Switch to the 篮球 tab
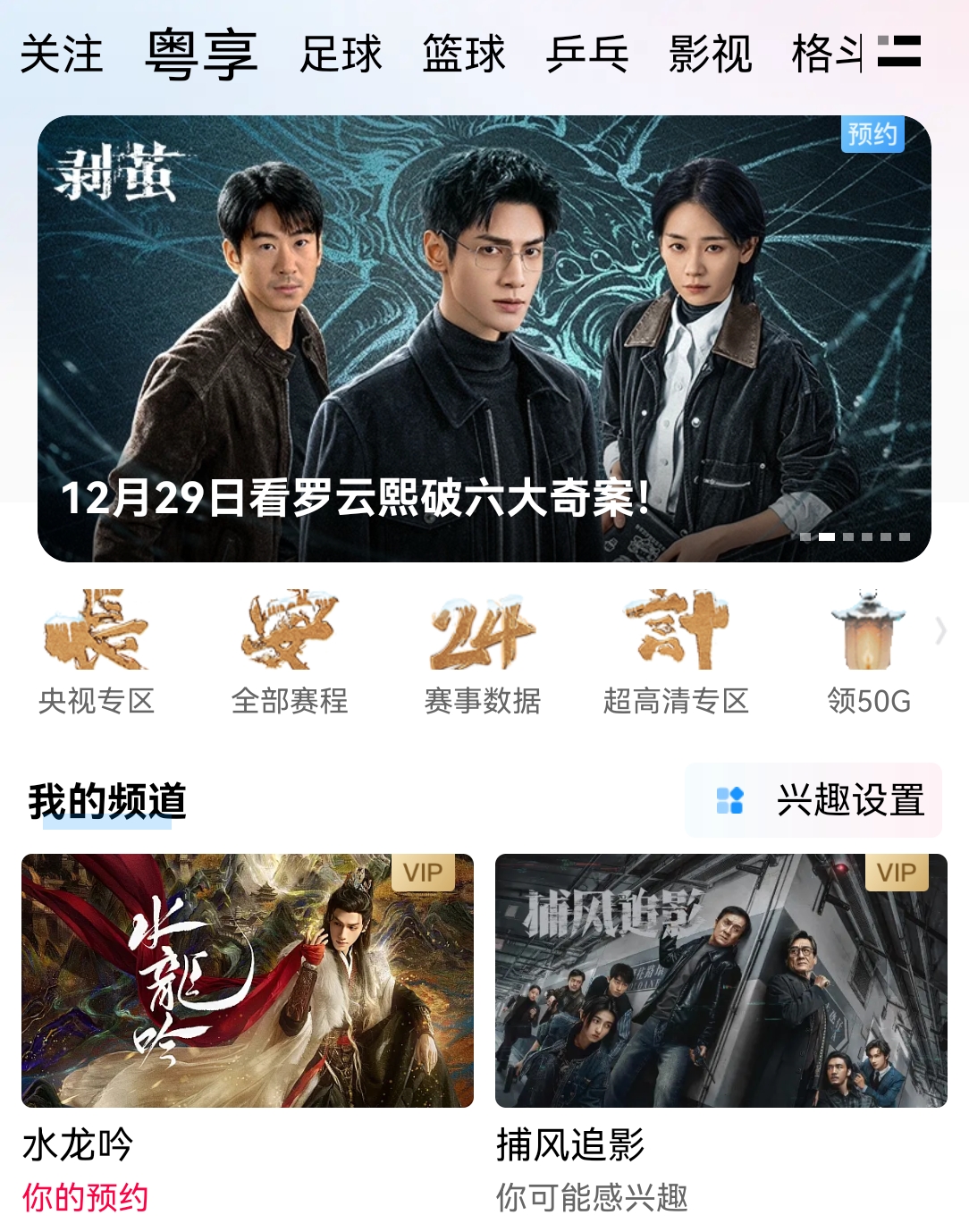 coord(464,55)
